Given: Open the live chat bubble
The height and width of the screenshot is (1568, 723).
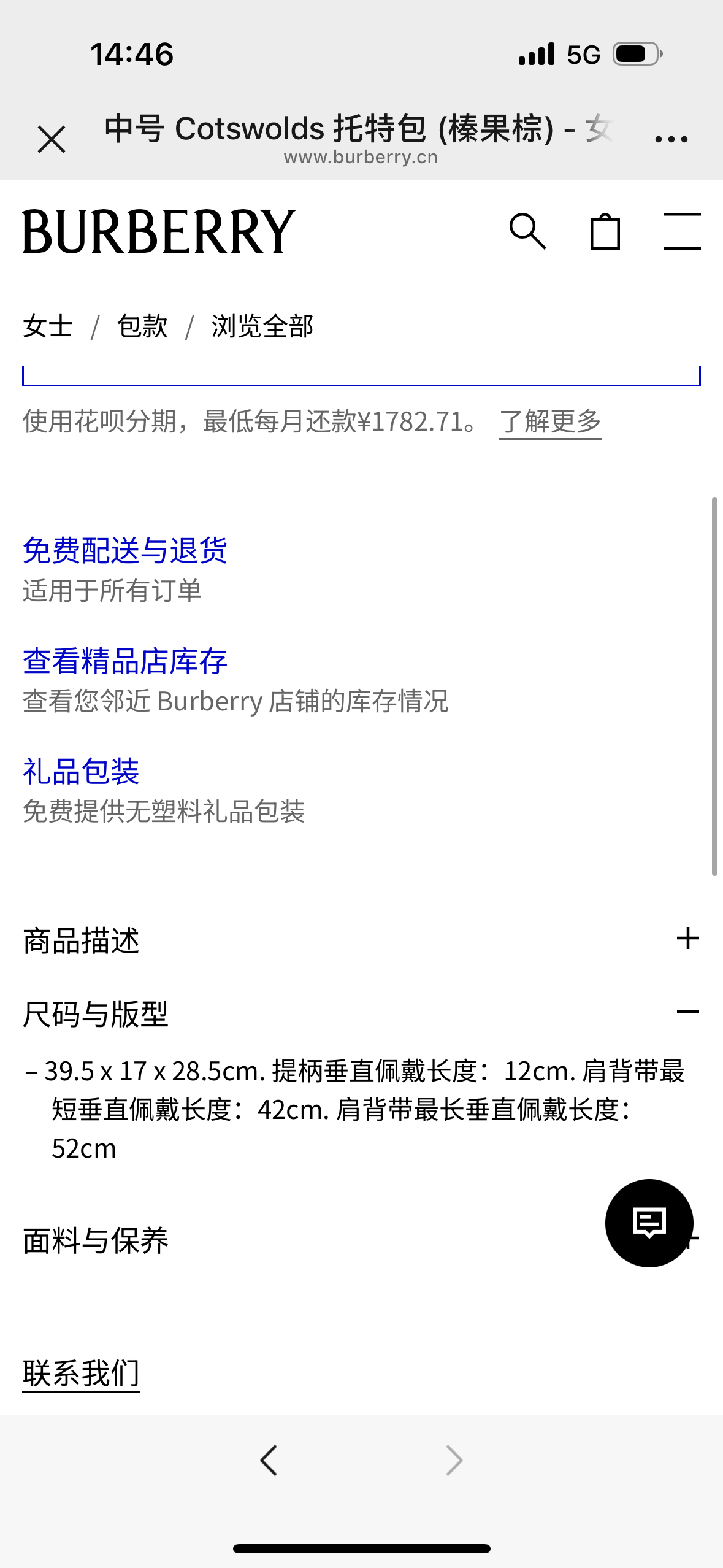Looking at the screenshot, I should pyautogui.click(x=649, y=1223).
